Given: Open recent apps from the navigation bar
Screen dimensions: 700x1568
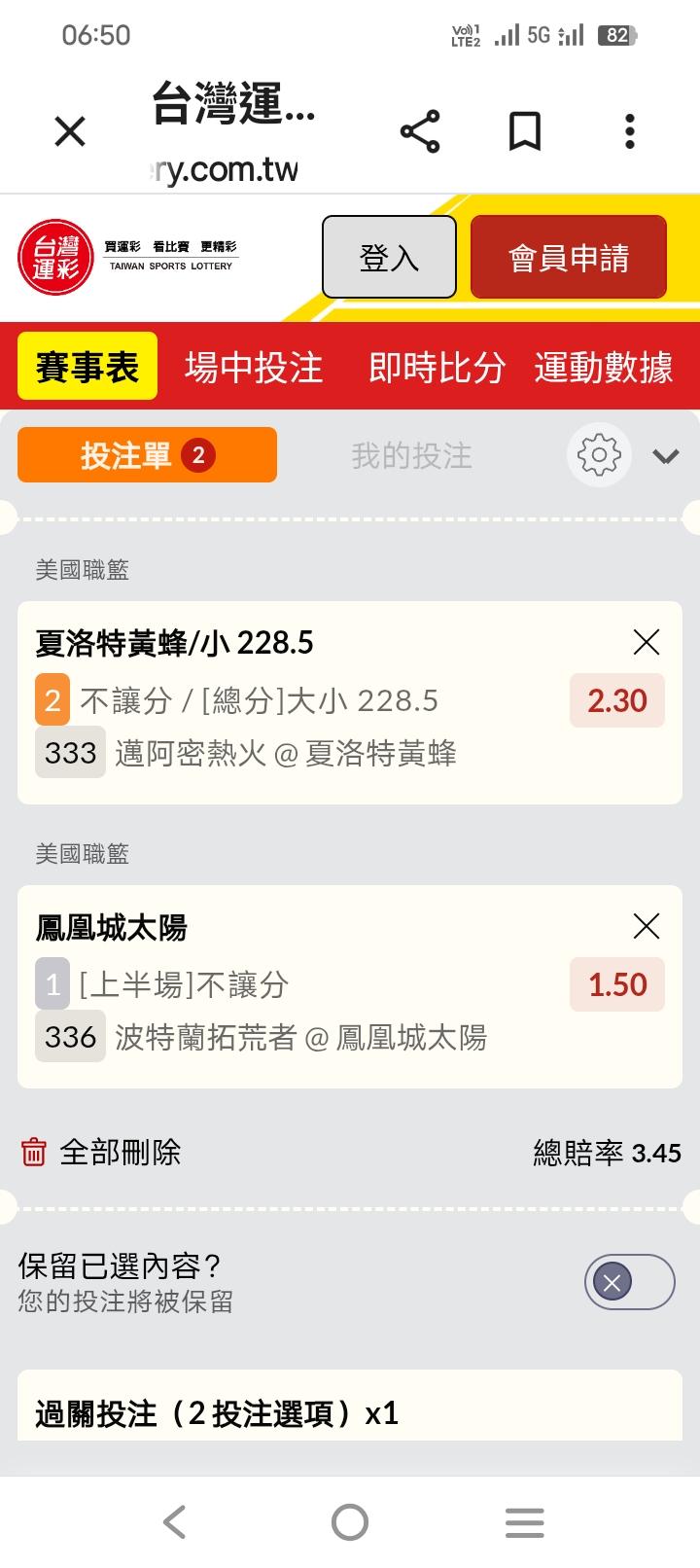Looking at the screenshot, I should (525, 1522).
